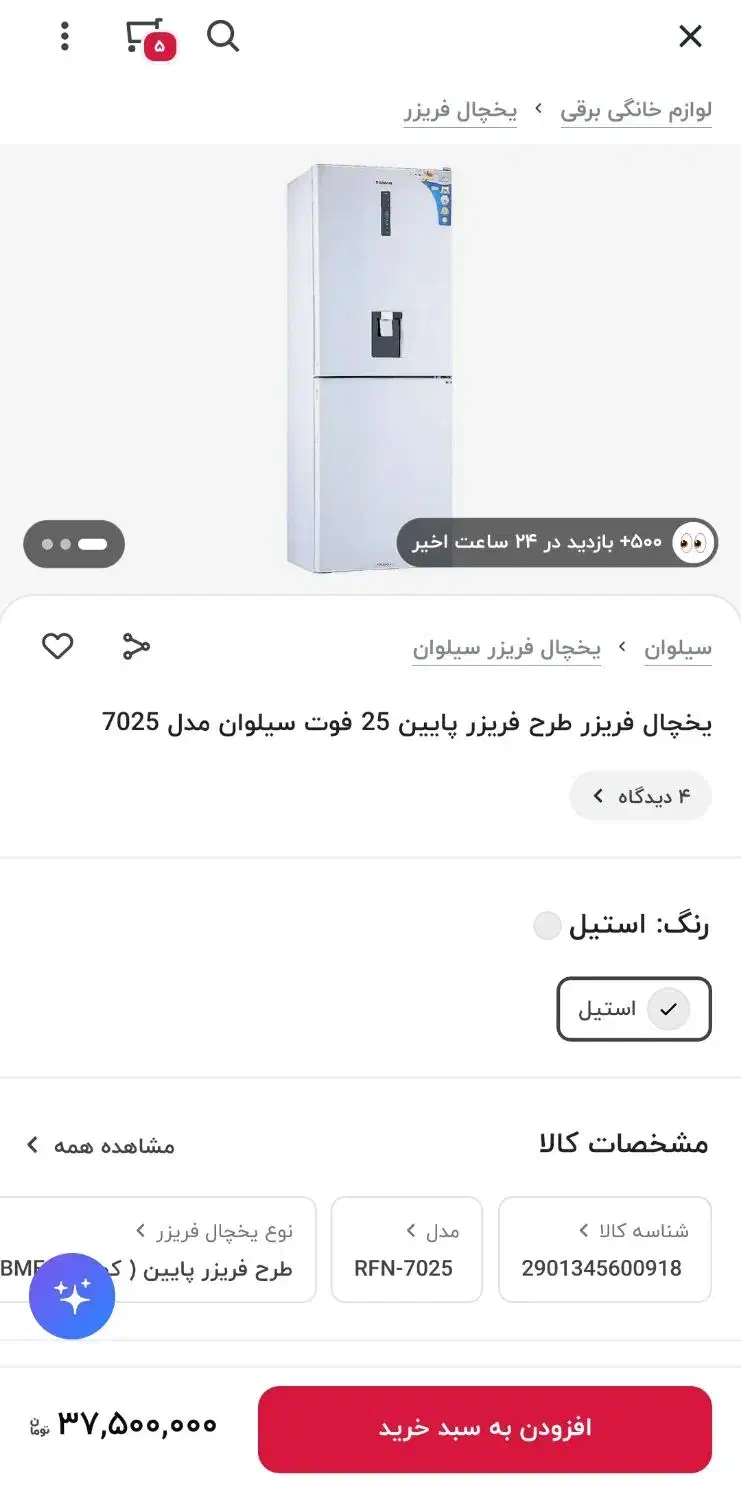Viewport: 741px width, 1500px height.
Task: Expand the مدل RFN-7025 spec card
Action: tap(407, 1249)
